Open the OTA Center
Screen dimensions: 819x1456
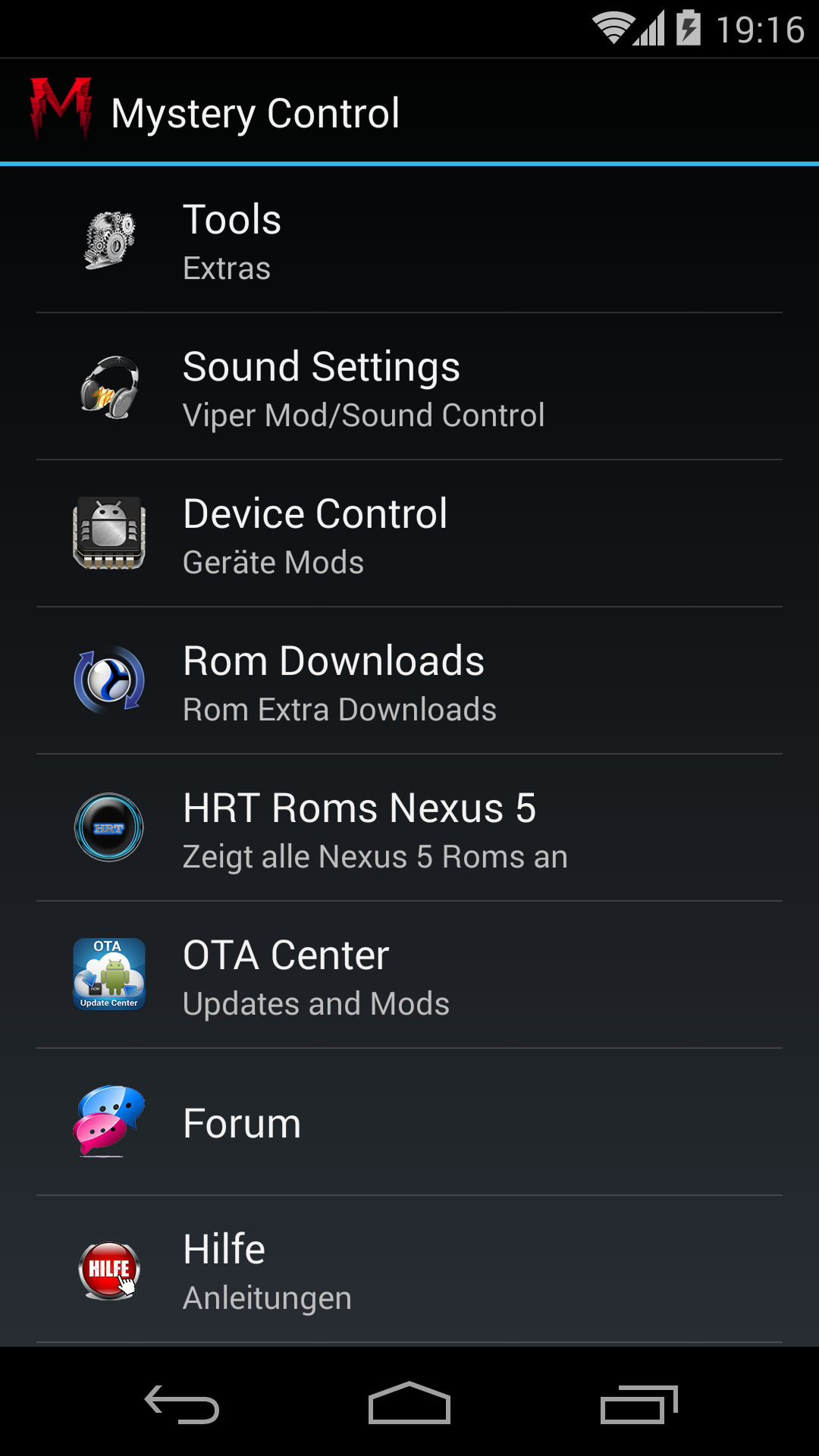point(409,975)
